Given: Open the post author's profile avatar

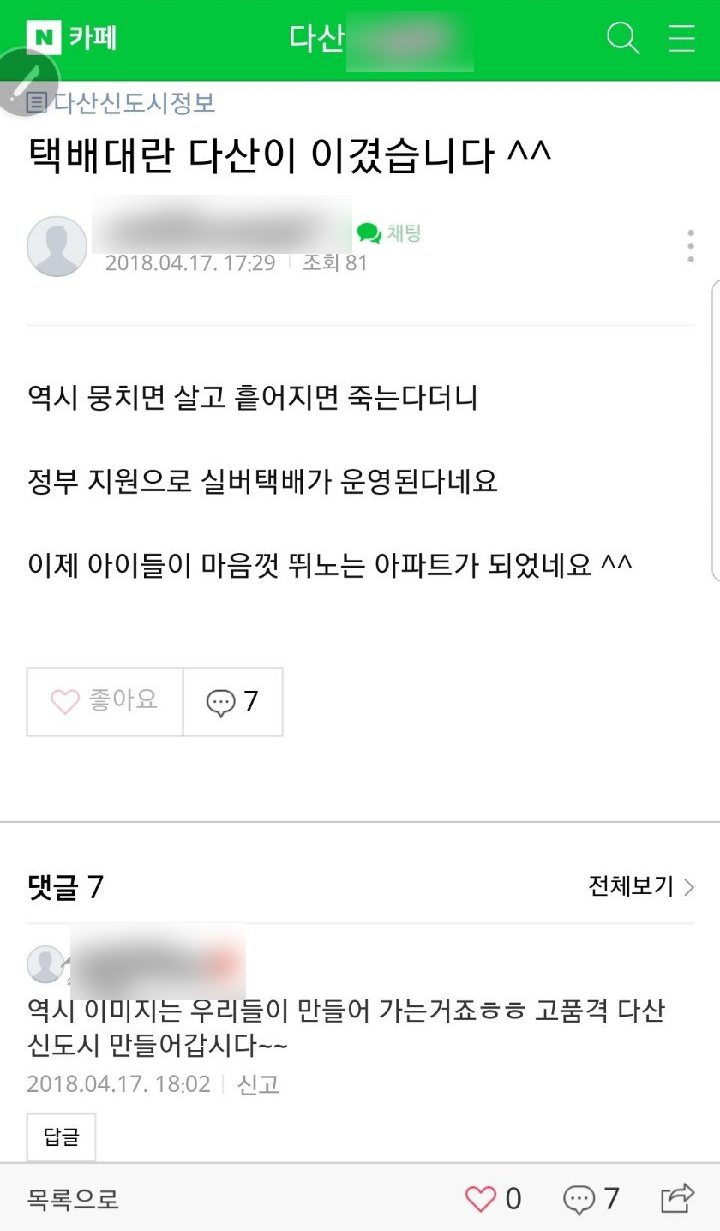Looking at the screenshot, I should pos(57,246).
